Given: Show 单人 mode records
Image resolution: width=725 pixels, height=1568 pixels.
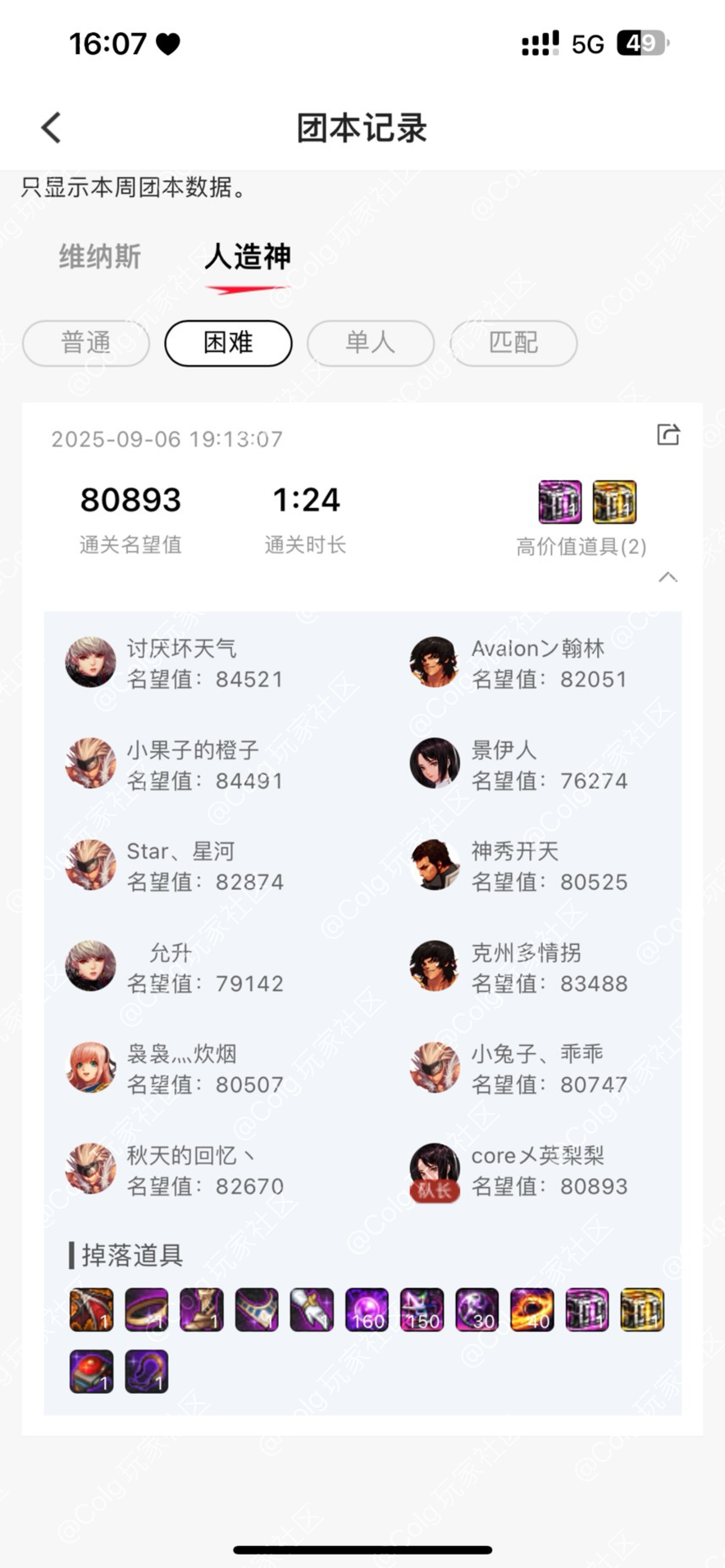Looking at the screenshot, I should [x=370, y=343].
